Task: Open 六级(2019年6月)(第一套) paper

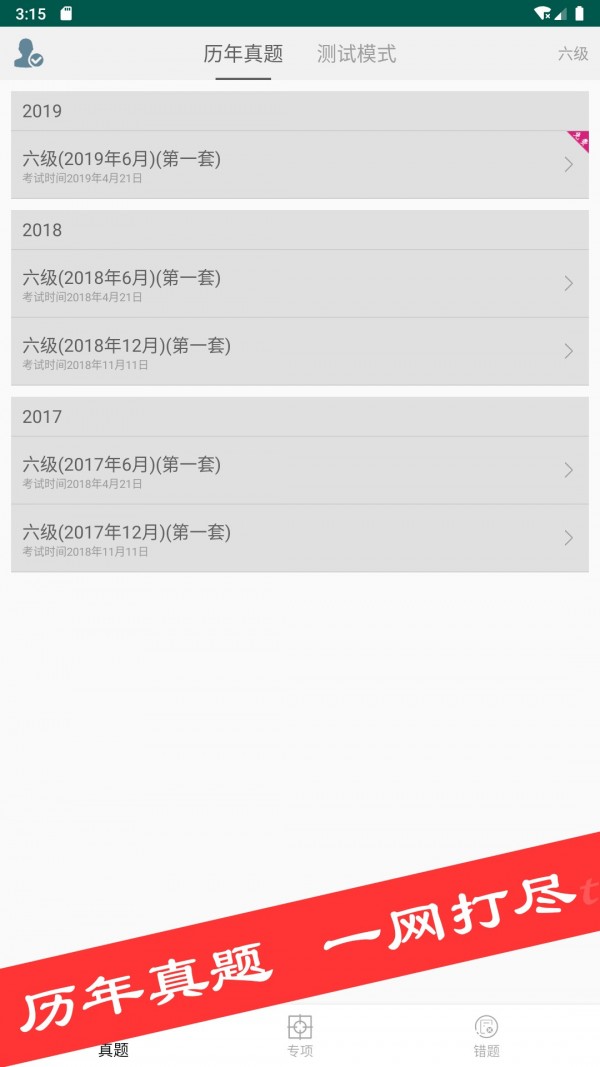Action: click(299, 165)
